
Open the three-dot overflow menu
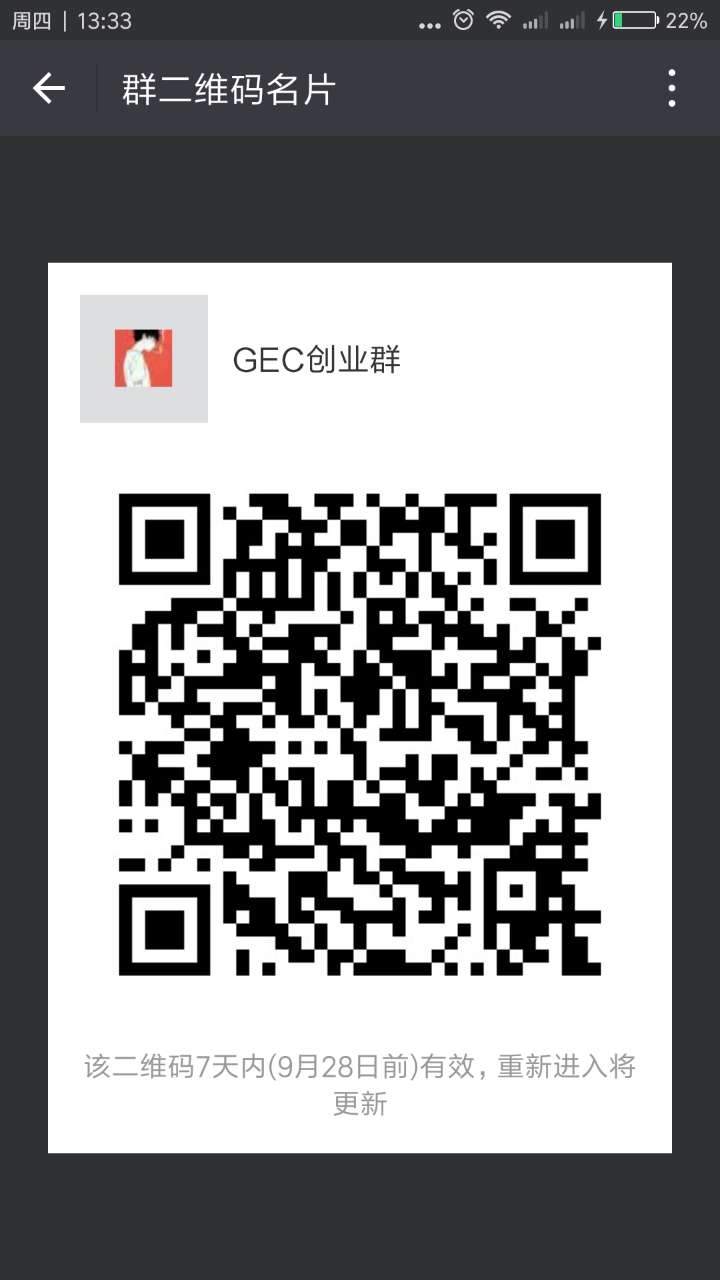coord(671,89)
